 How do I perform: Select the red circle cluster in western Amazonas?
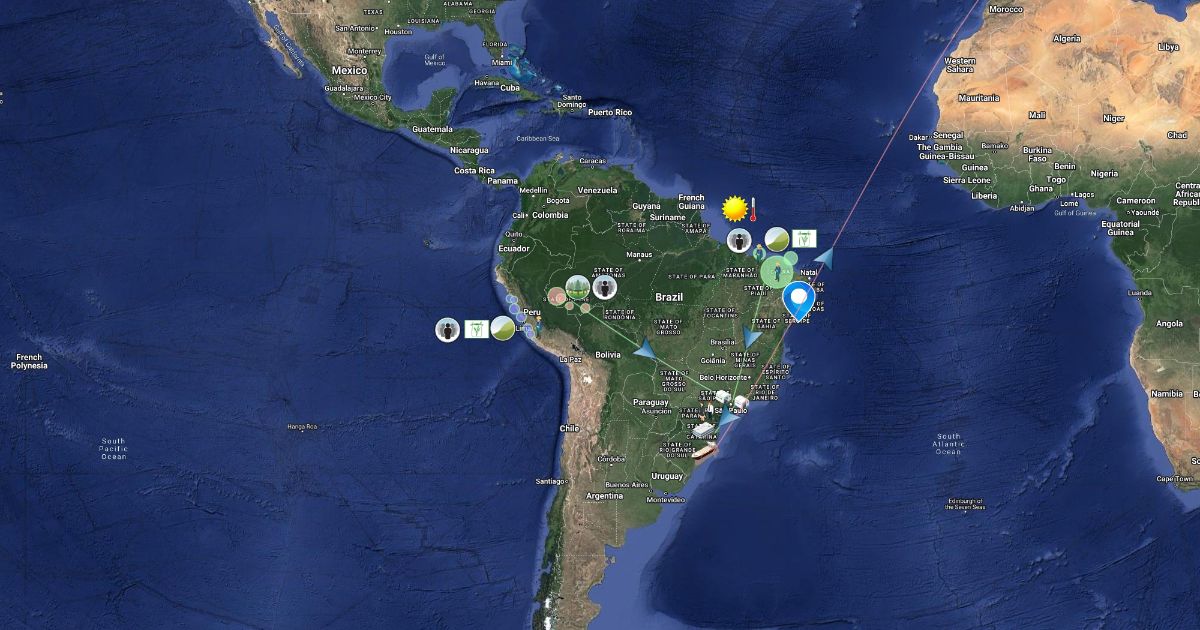556,296
